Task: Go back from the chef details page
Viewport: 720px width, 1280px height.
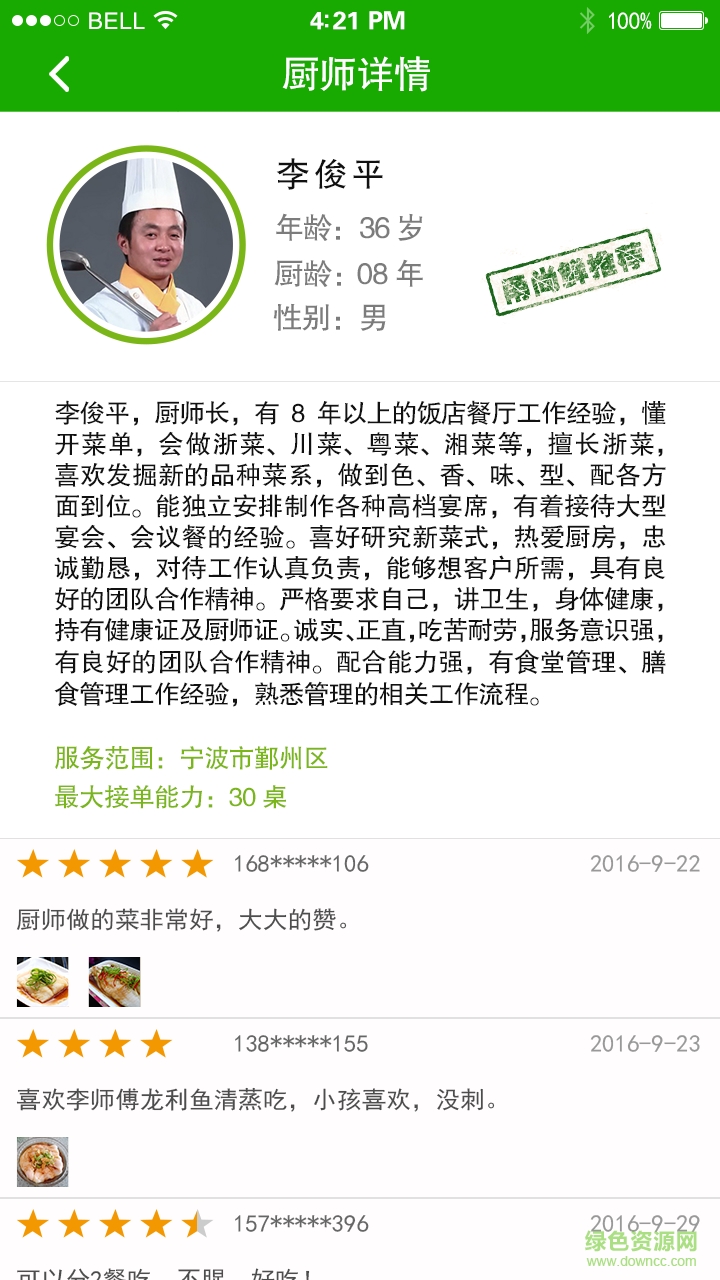Action: pos(60,74)
